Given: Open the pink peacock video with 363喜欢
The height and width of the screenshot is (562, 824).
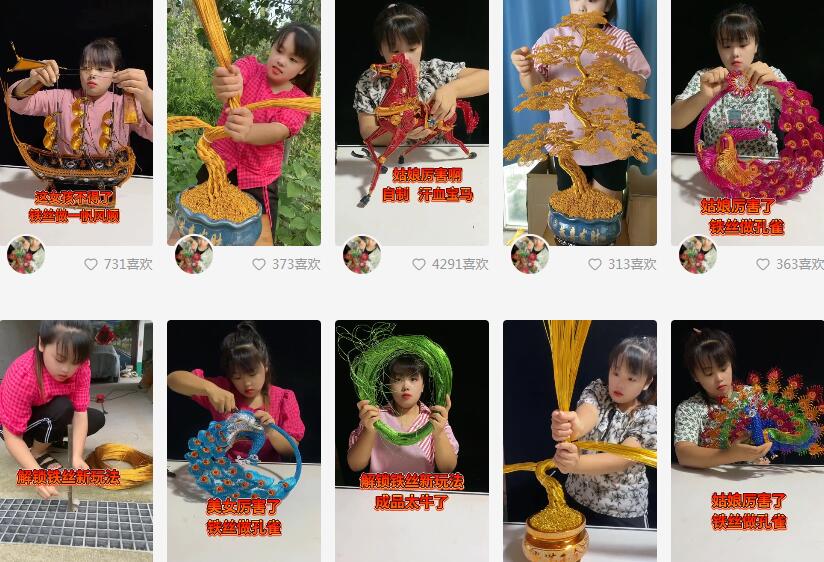Looking at the screenshot, I should 748,120.
